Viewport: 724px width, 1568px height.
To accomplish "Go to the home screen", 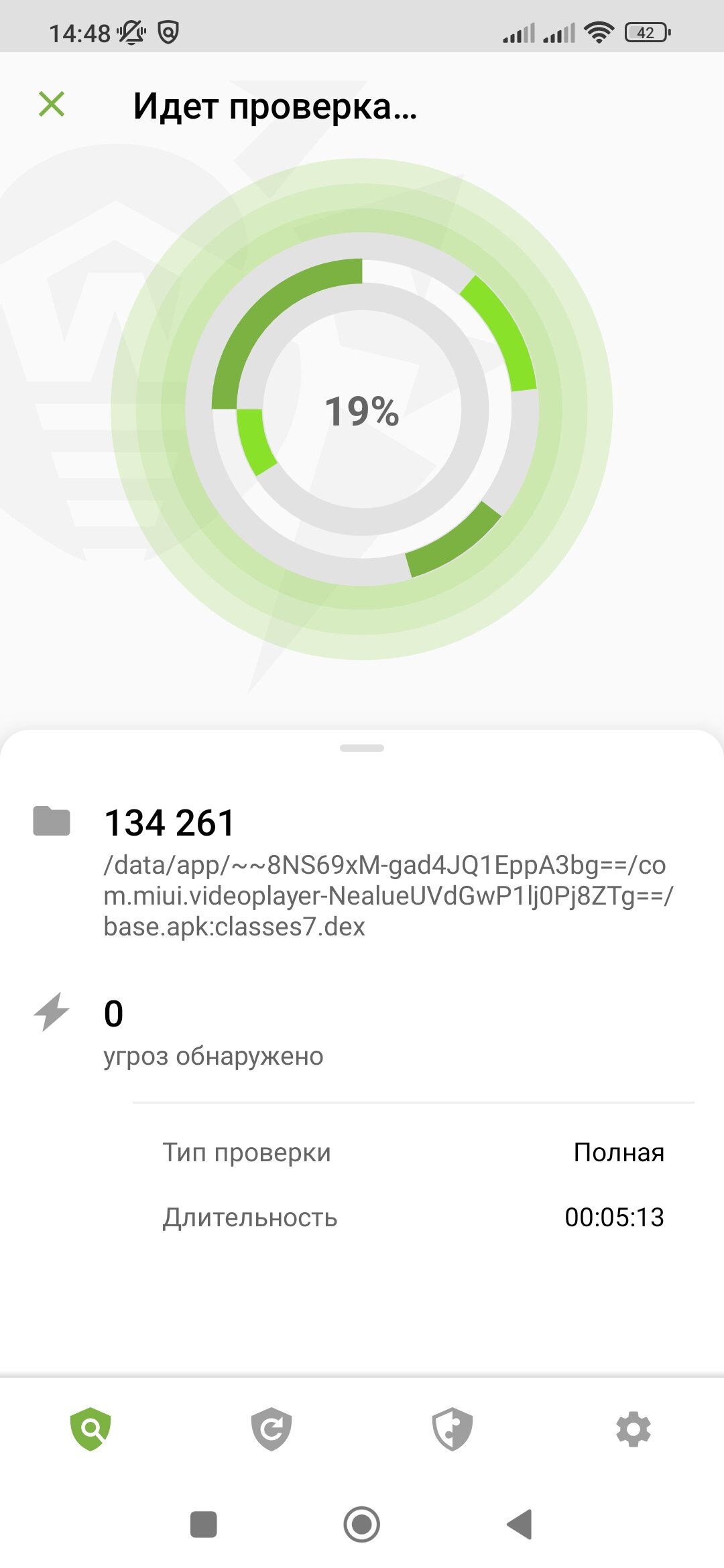I will point(362,1524).
